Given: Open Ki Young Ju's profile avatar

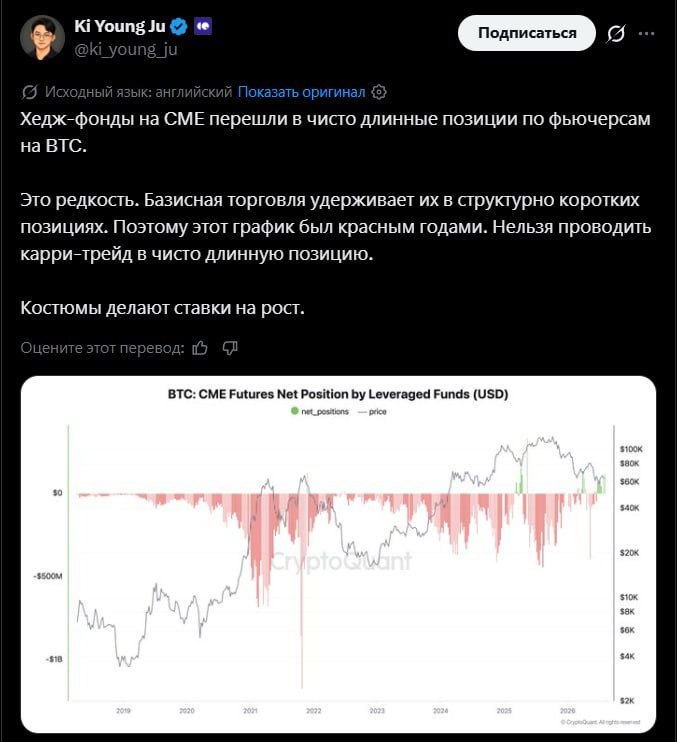Looking at the screenshot, I should click(43, 37).
